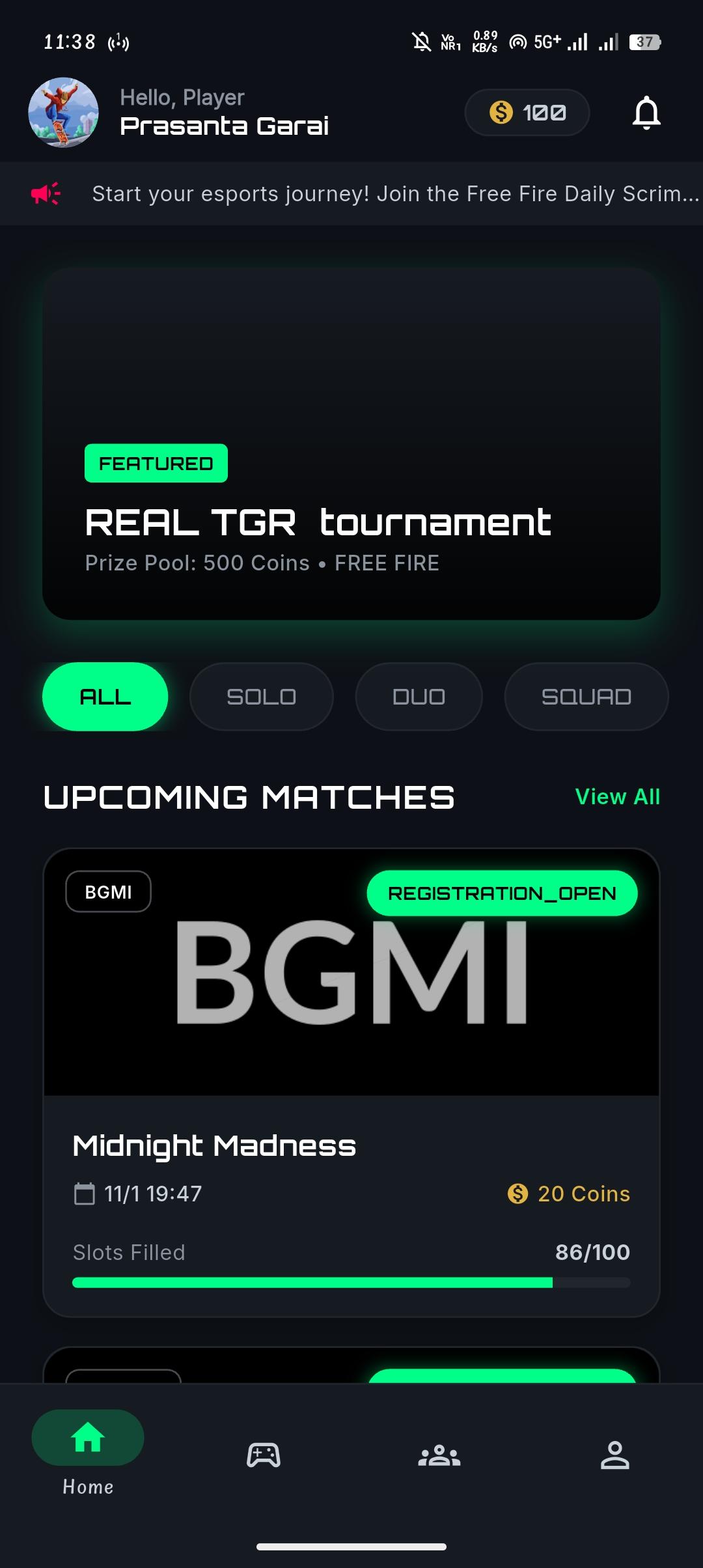Filter matches by SQUAD
The image size is (703, 1568).
[586, 697]
